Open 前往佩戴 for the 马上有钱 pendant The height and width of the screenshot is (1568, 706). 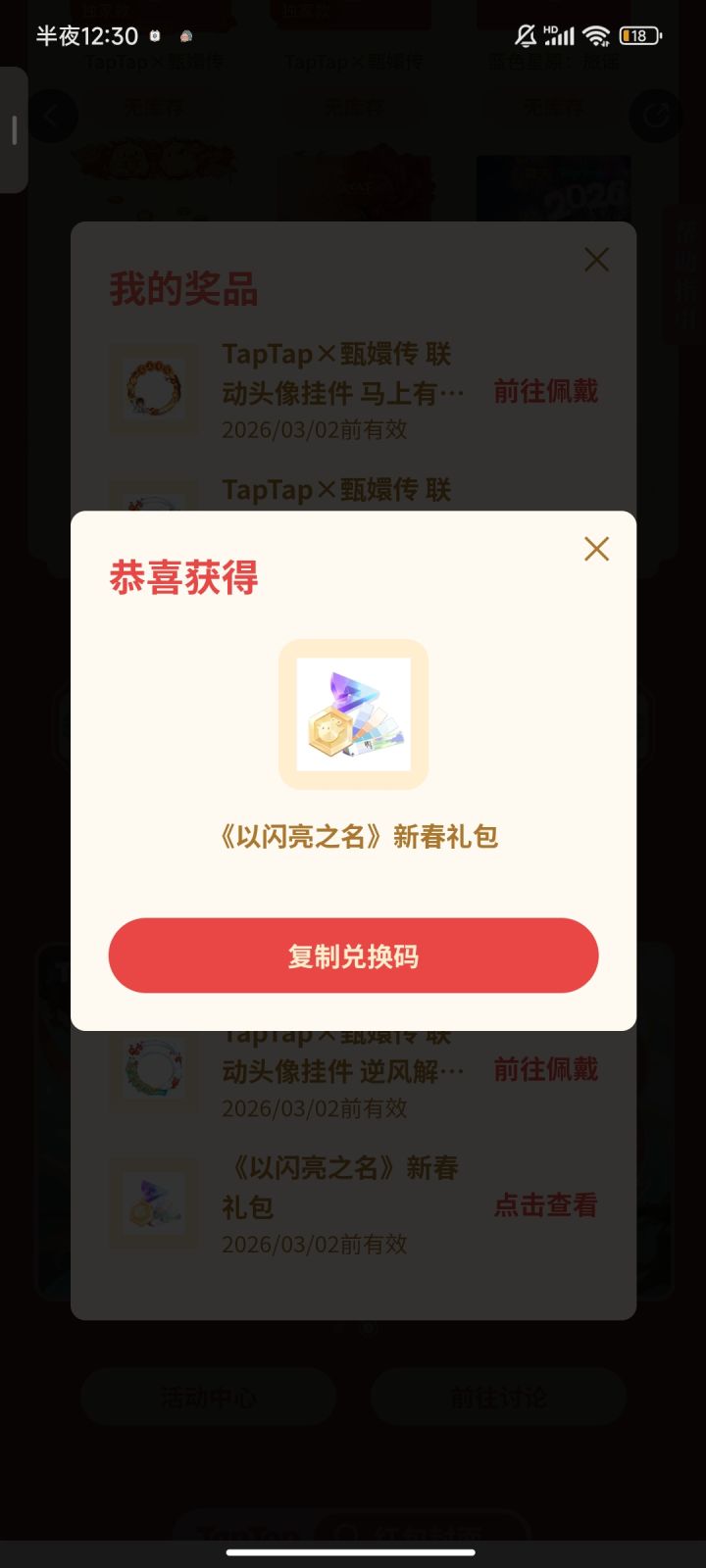[x=546, y=390]
